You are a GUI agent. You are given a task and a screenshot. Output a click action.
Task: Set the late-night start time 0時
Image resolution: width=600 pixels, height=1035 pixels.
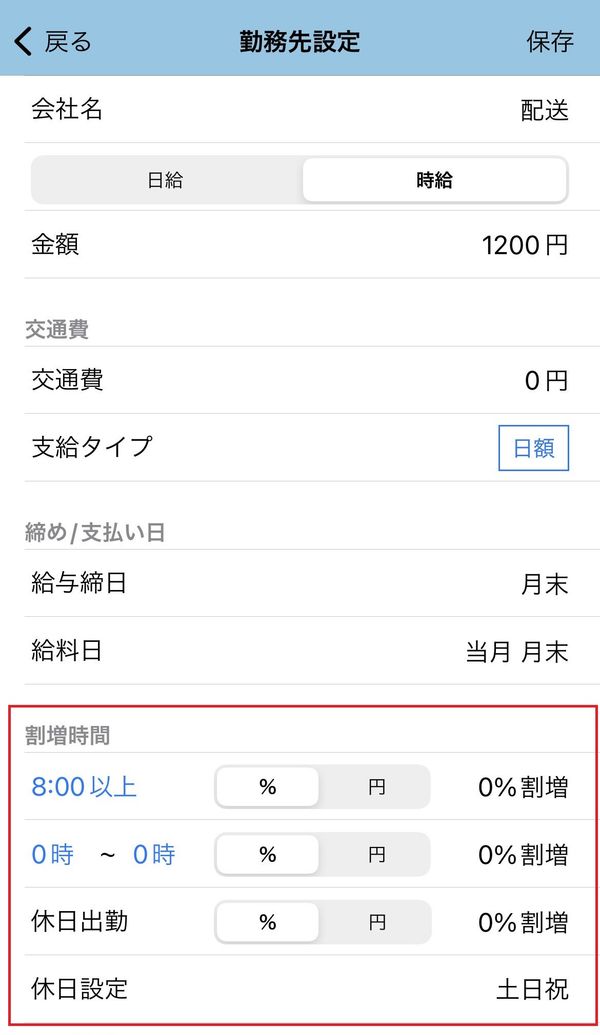click(53, 855)
